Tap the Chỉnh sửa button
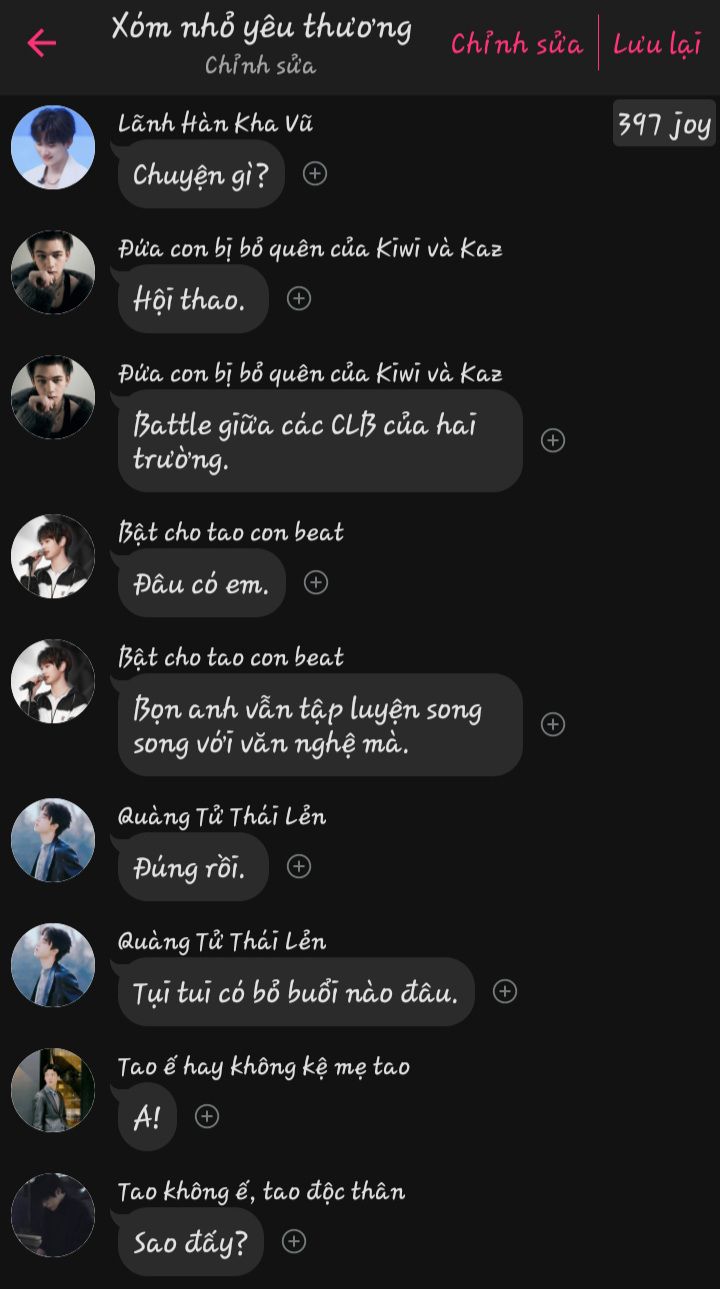720x1289 pixels. coord(516,44)
